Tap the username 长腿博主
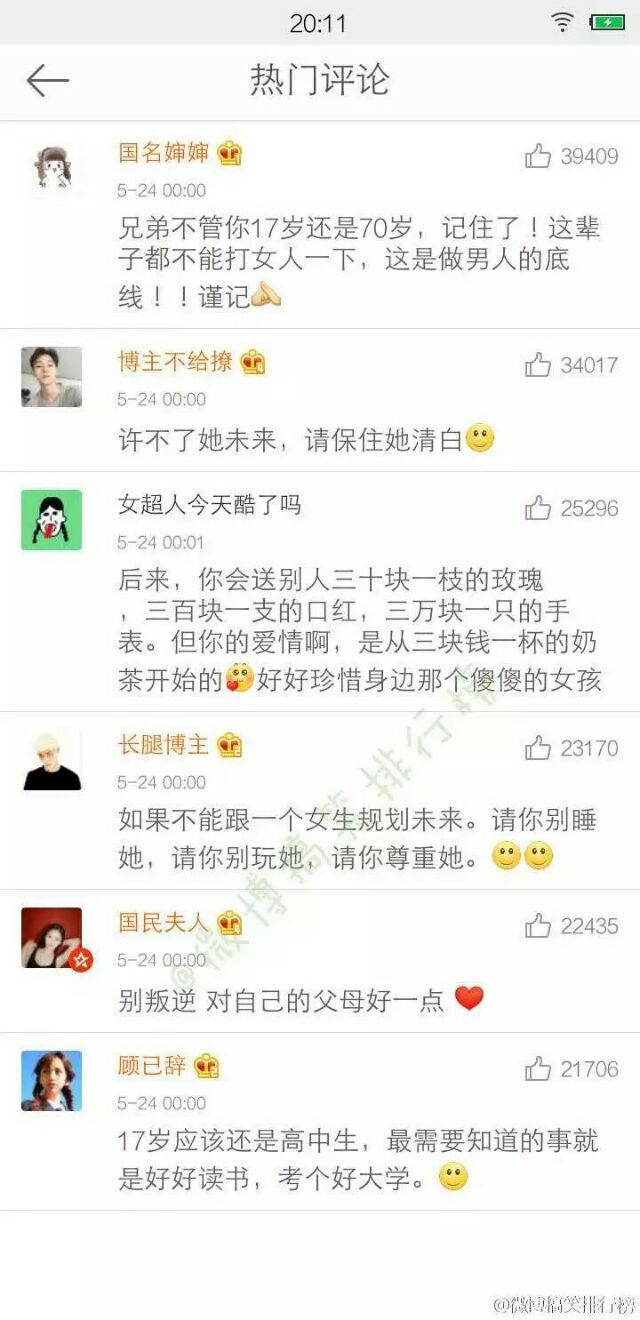The width and height of the screenshot is (640, 1320). 164,744
